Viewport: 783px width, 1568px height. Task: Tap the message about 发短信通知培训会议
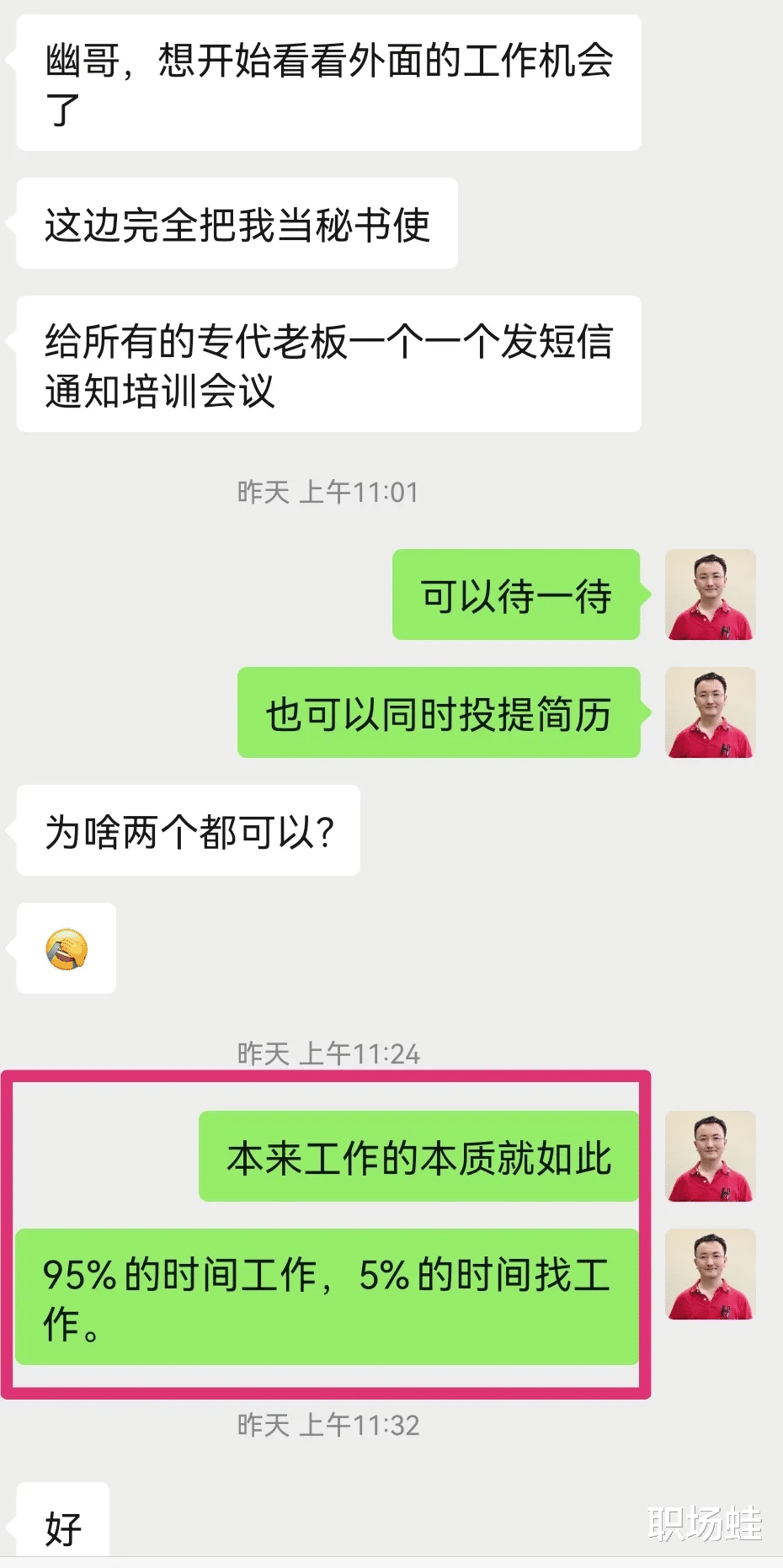tap(328, 362)
